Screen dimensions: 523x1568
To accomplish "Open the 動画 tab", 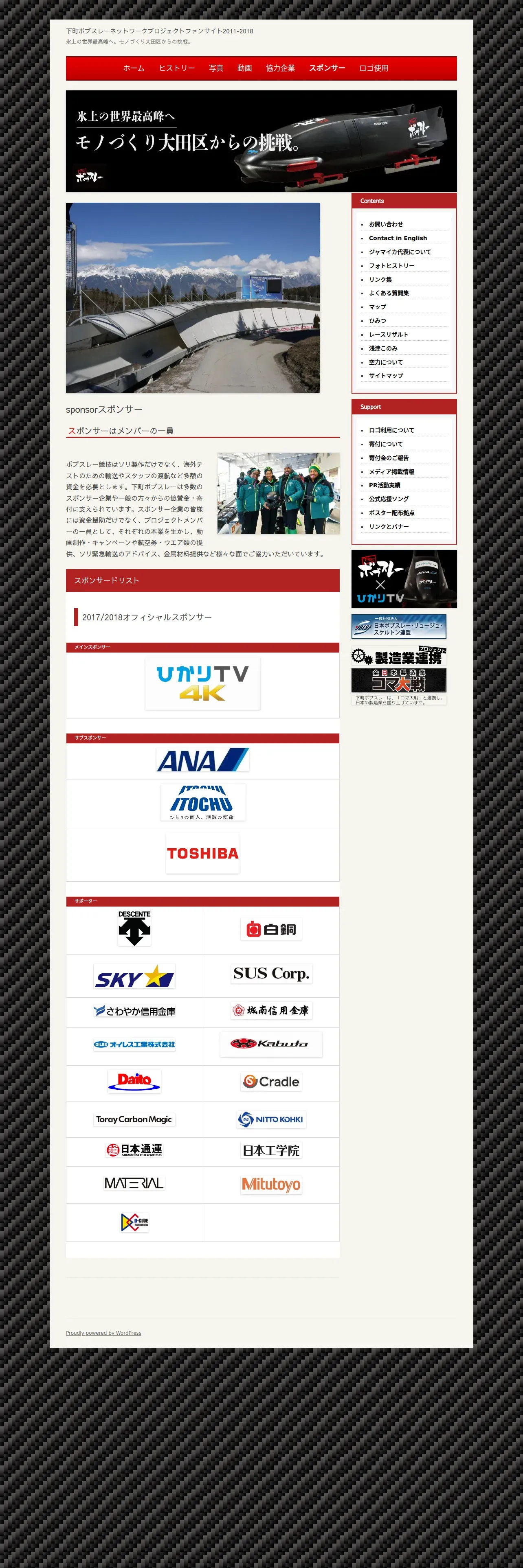I will [x=244, y=68].
